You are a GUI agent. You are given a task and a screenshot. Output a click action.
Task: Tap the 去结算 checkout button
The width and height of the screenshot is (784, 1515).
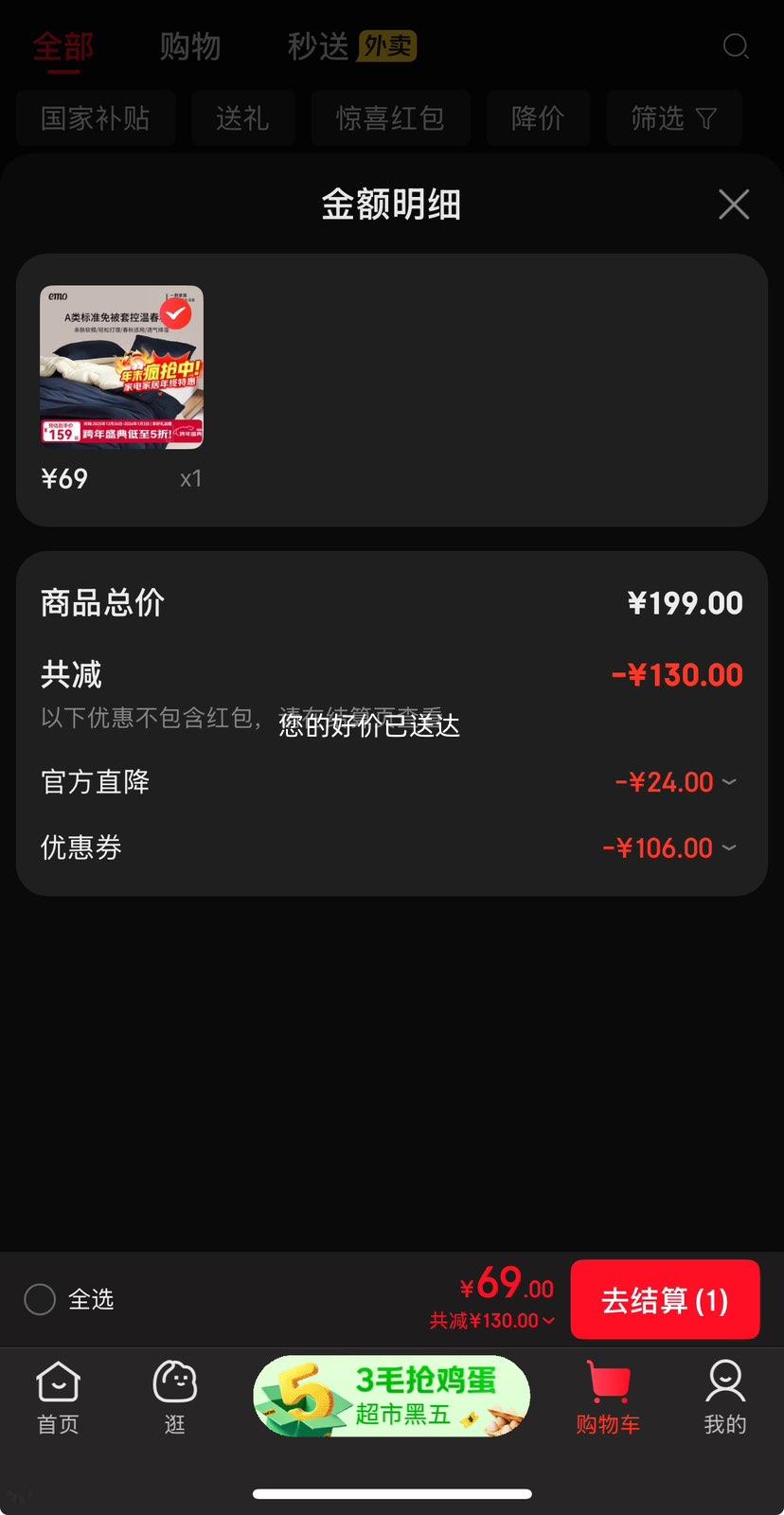click(665, 1300)
